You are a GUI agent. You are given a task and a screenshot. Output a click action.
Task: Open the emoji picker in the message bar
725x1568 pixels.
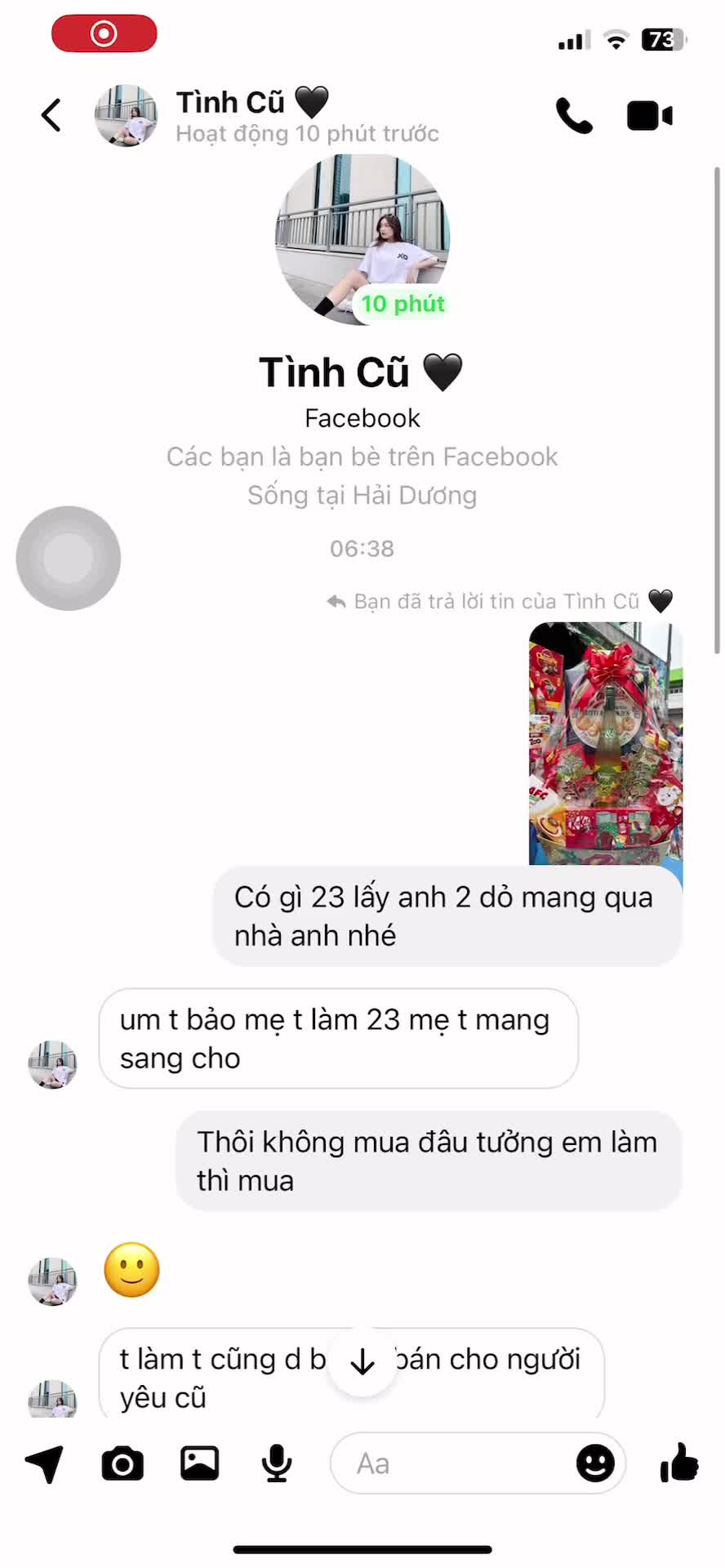[597, 1463]
